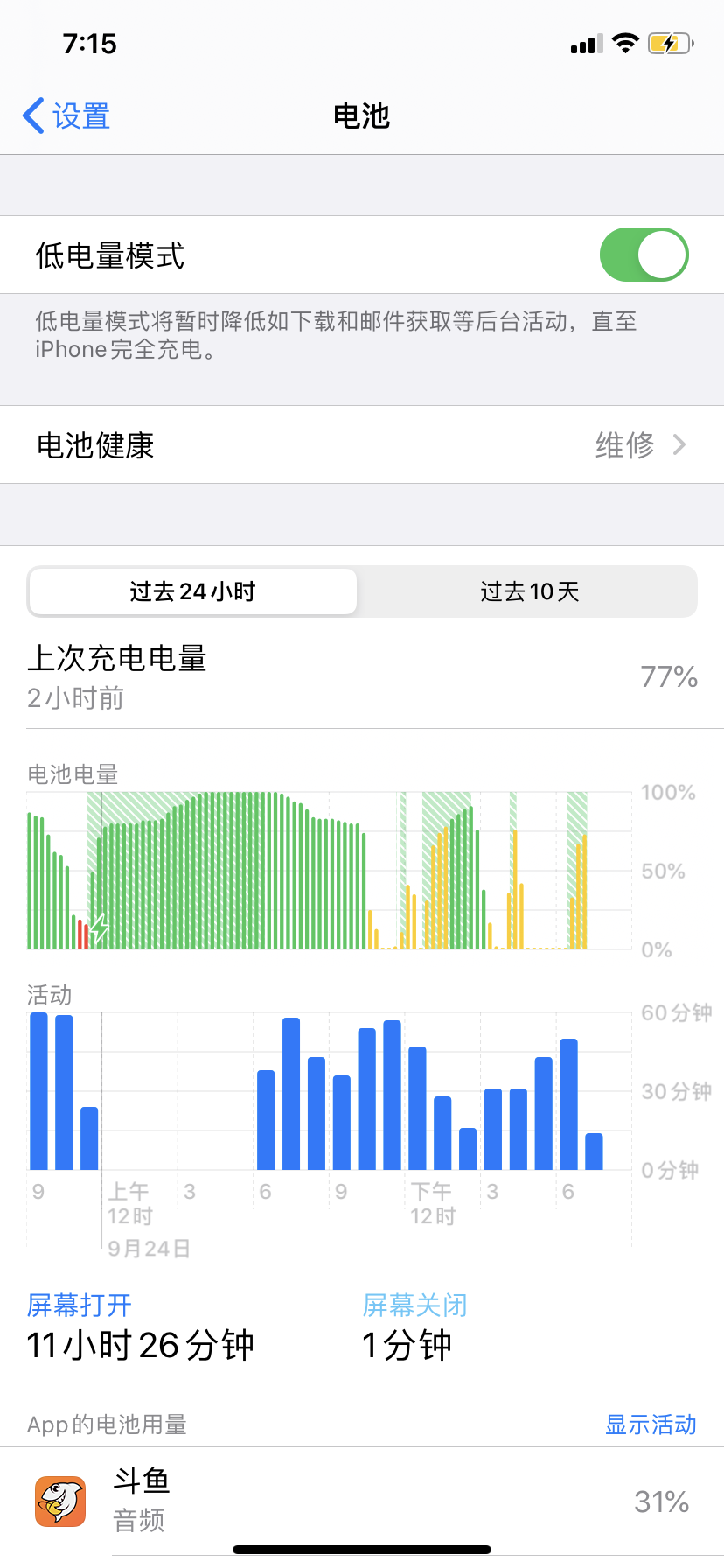Go back to 设置
Image resolution: width=724 pixels, height=1568 pixels.
point(66,116)
